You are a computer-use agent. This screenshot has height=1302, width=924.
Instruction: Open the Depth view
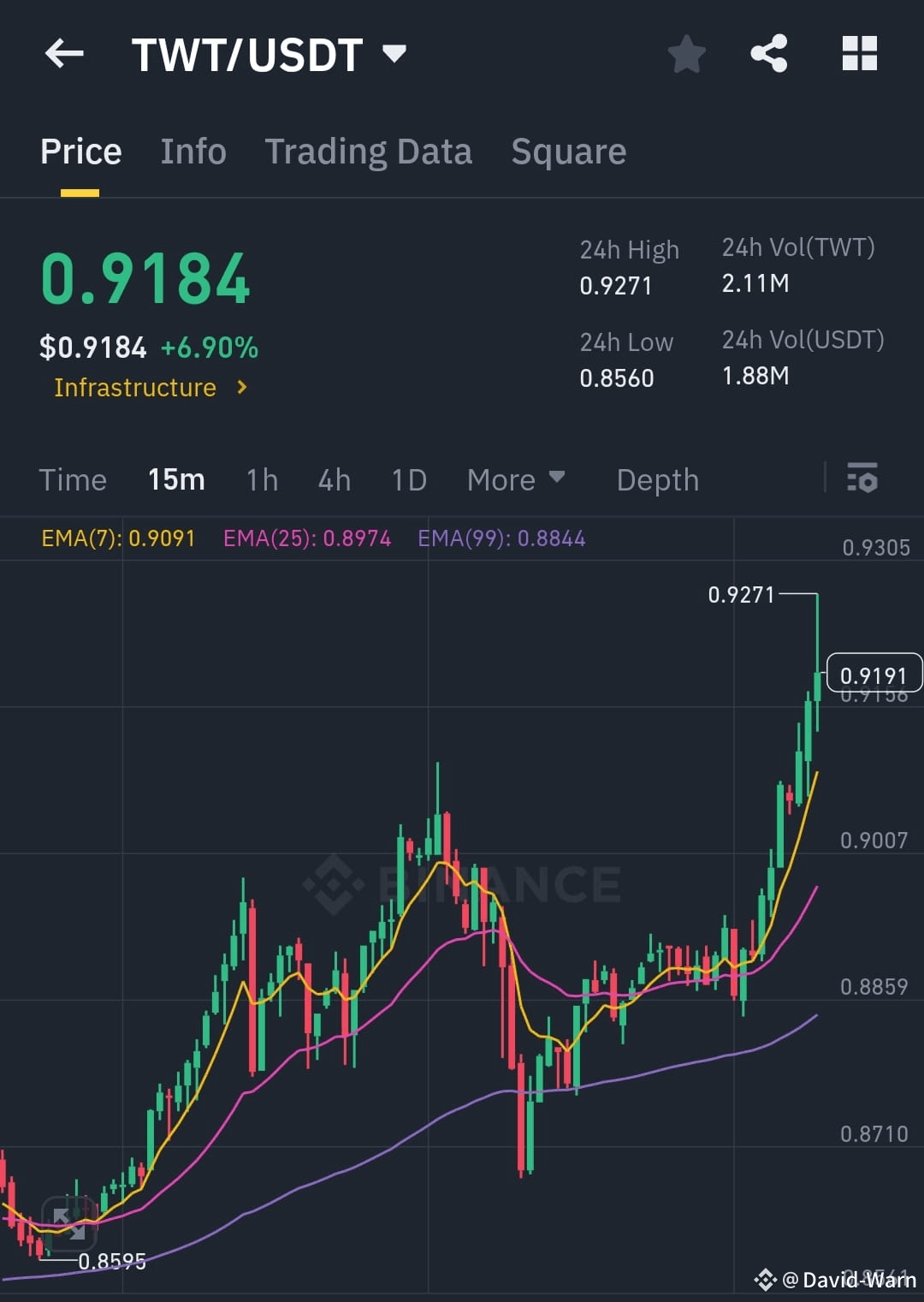click(657, 479)
